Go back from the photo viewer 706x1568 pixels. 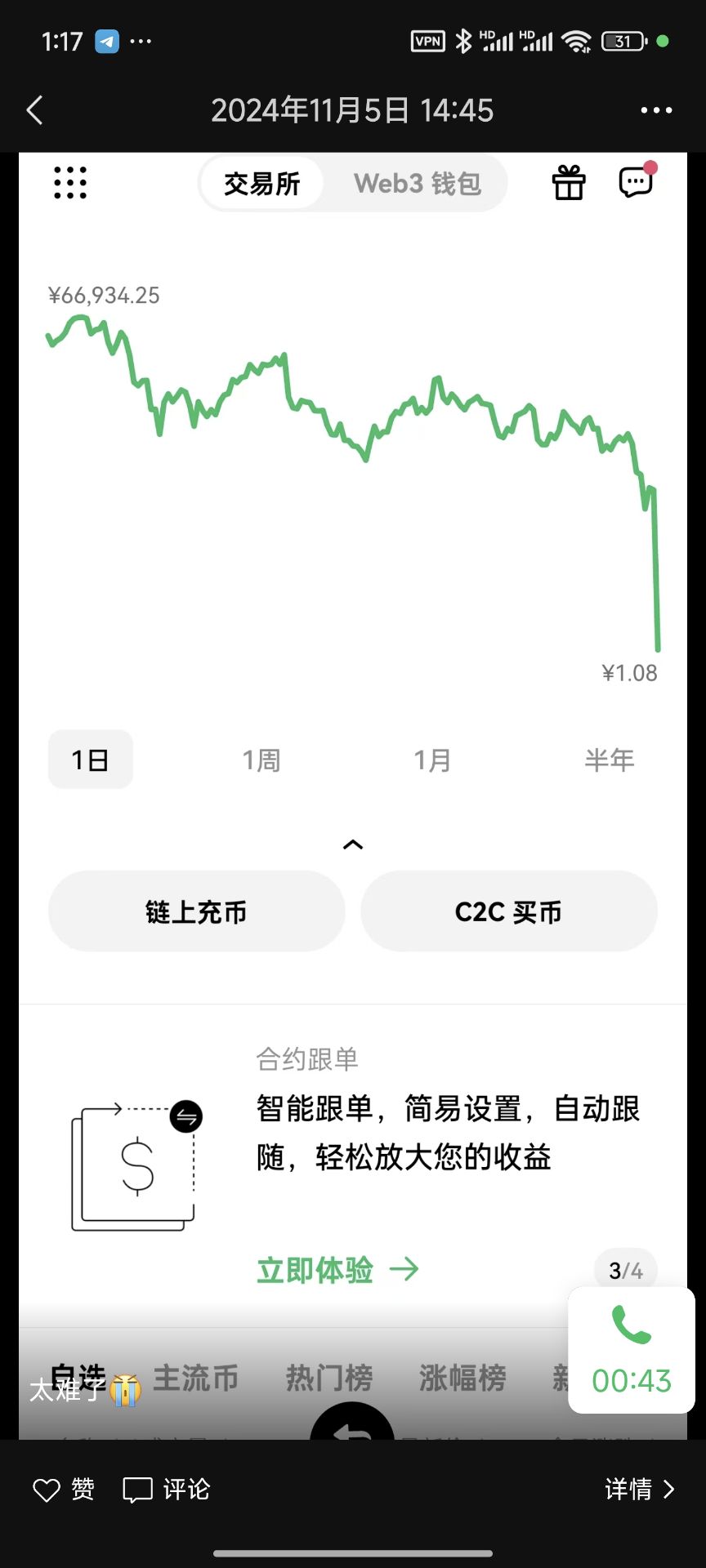click(34, 110)
